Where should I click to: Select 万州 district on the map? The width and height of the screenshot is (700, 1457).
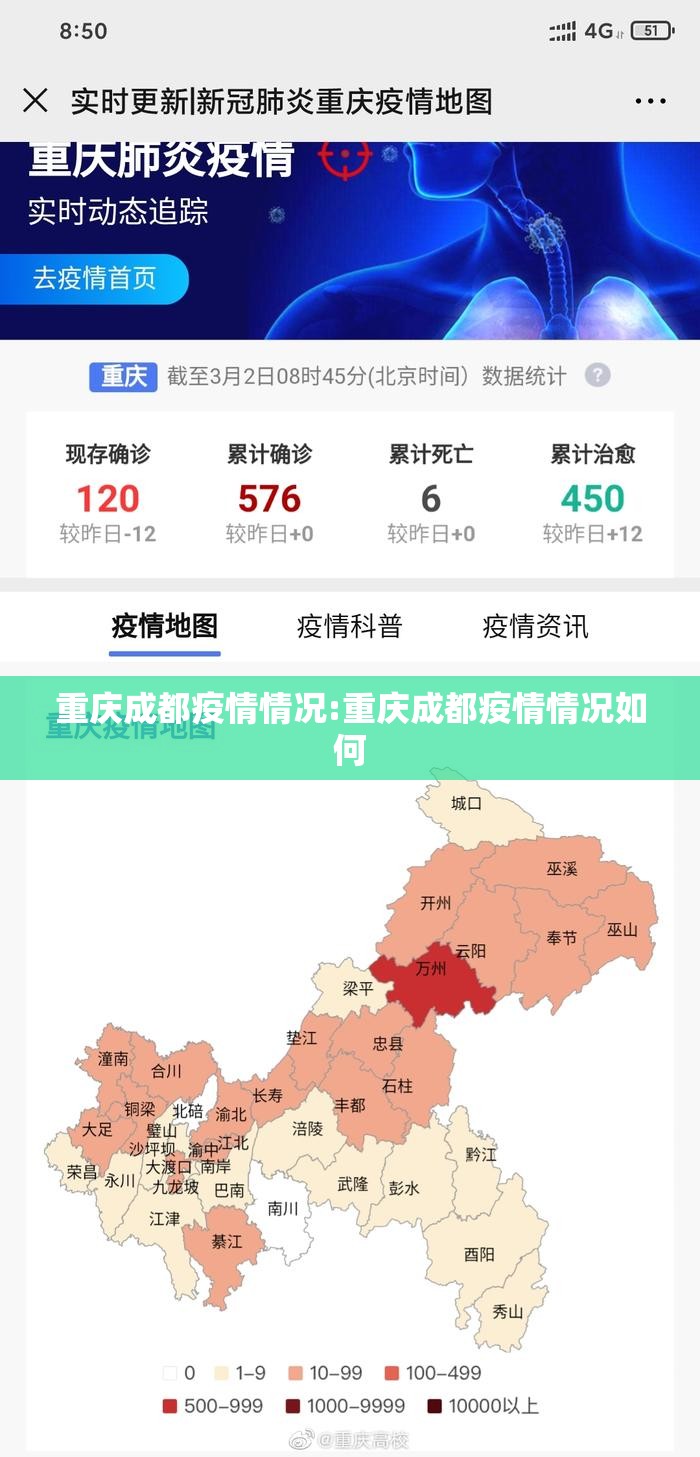430,972
